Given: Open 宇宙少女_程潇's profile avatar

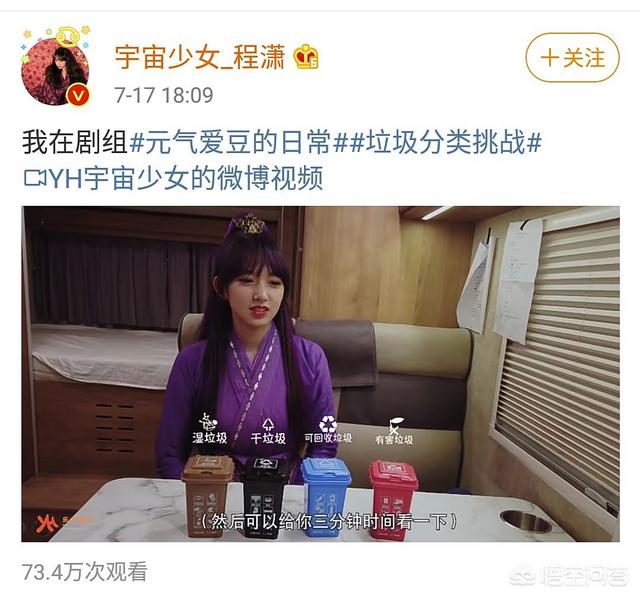Looking at the screenshot, I should coord(55,67).
